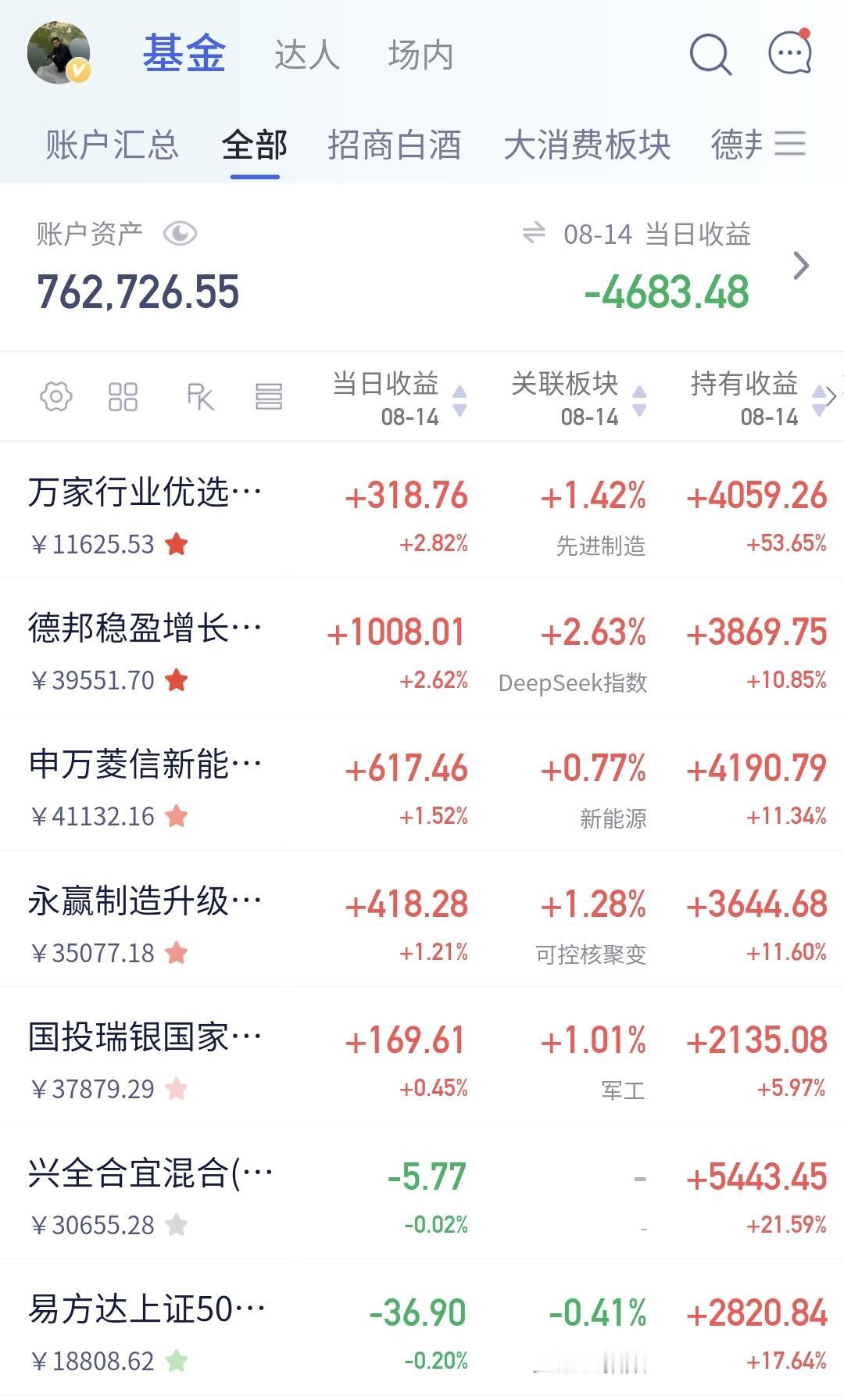Open the search icon
The image size is (844, 1400).
(710, 54)
